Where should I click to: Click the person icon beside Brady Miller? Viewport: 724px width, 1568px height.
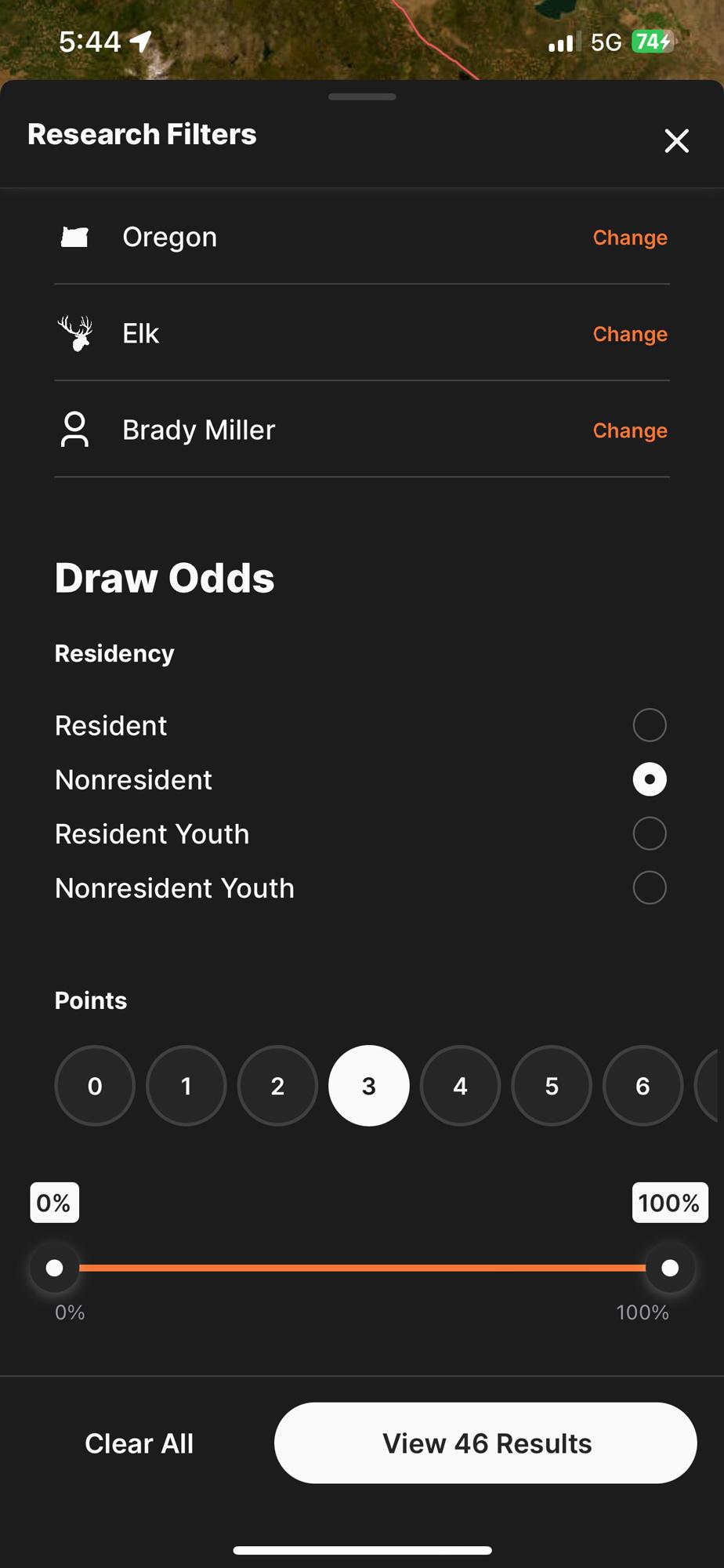[74, 429]
